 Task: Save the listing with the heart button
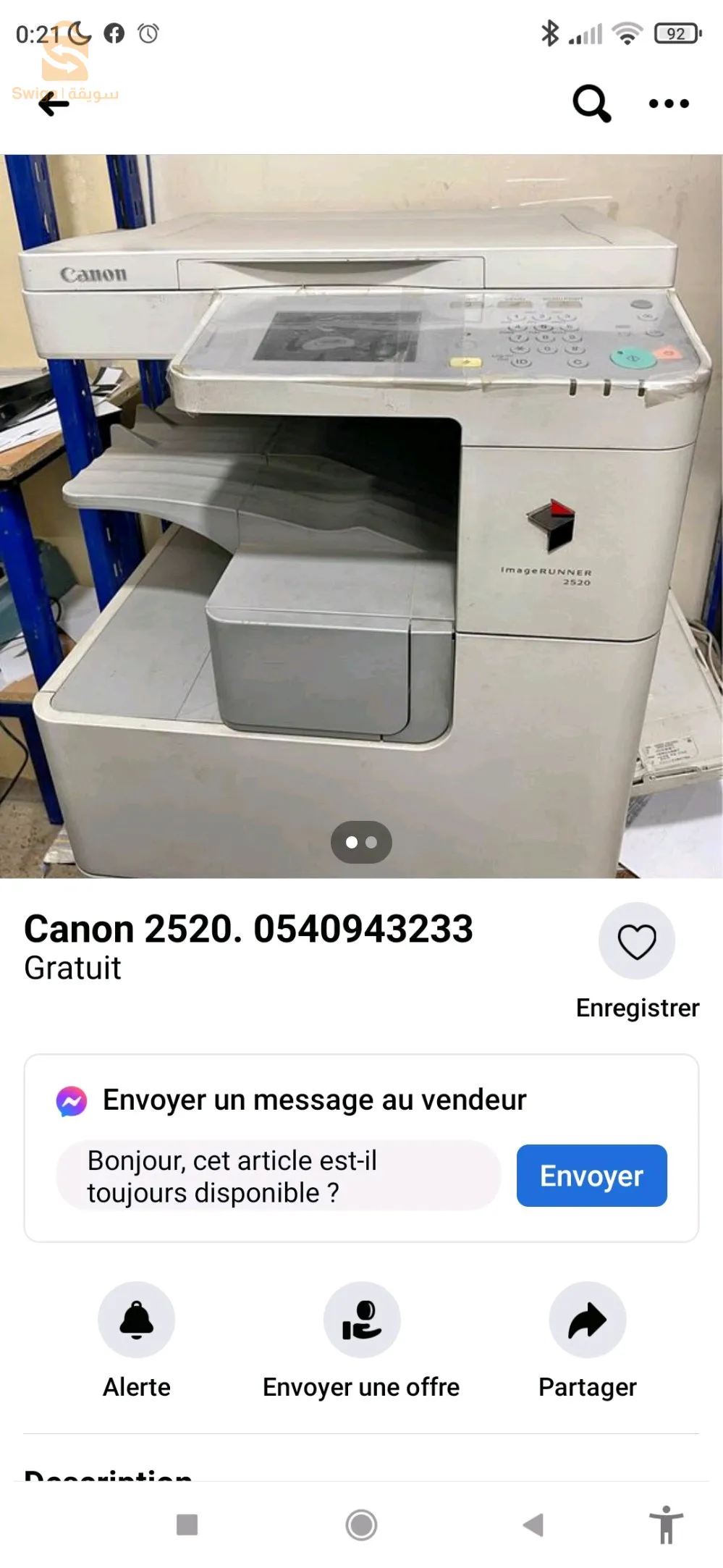coord(637,941)
